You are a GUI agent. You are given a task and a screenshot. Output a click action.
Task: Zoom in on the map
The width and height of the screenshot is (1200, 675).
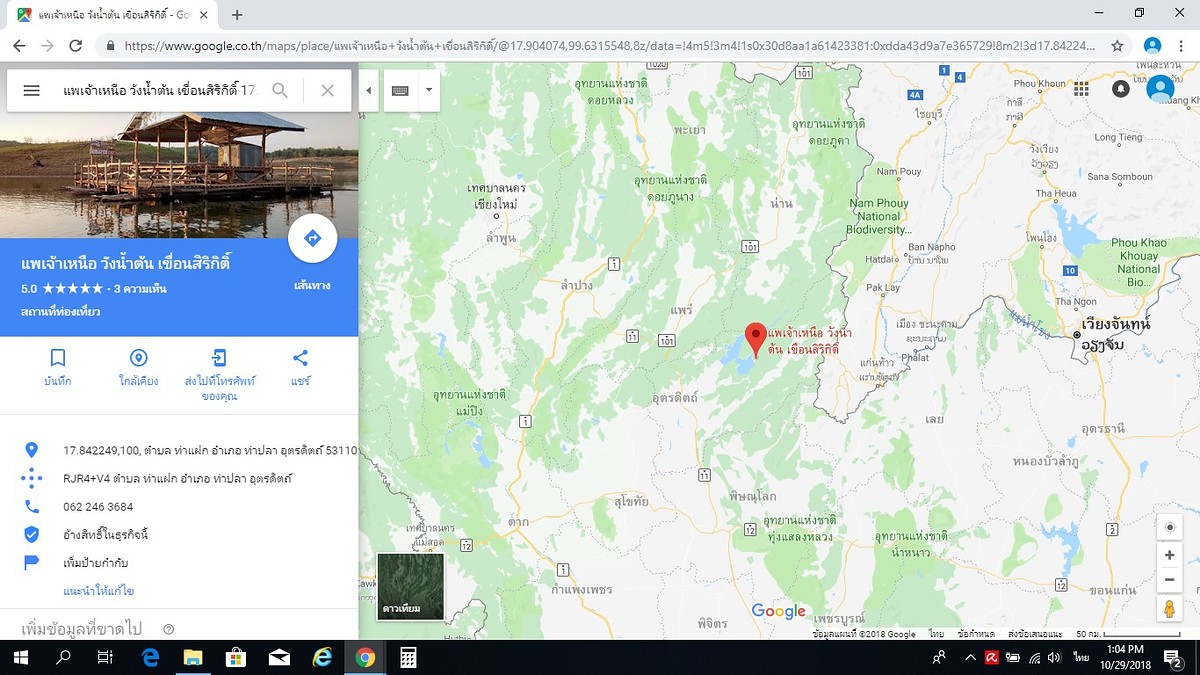click(1169, 555)
